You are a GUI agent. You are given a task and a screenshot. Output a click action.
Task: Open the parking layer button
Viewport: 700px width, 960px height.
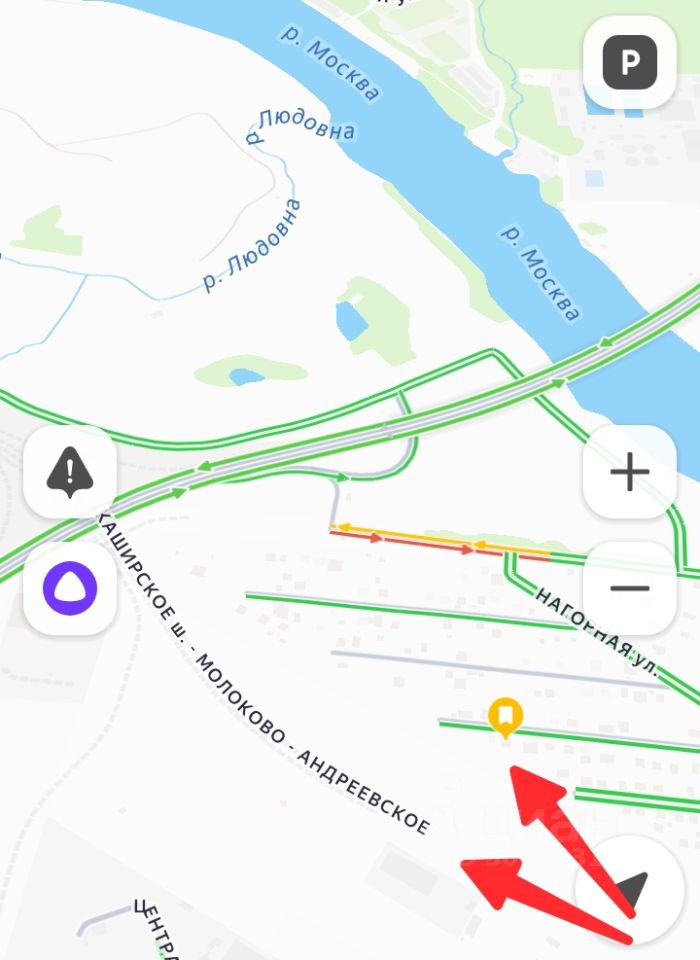point(630,64)
